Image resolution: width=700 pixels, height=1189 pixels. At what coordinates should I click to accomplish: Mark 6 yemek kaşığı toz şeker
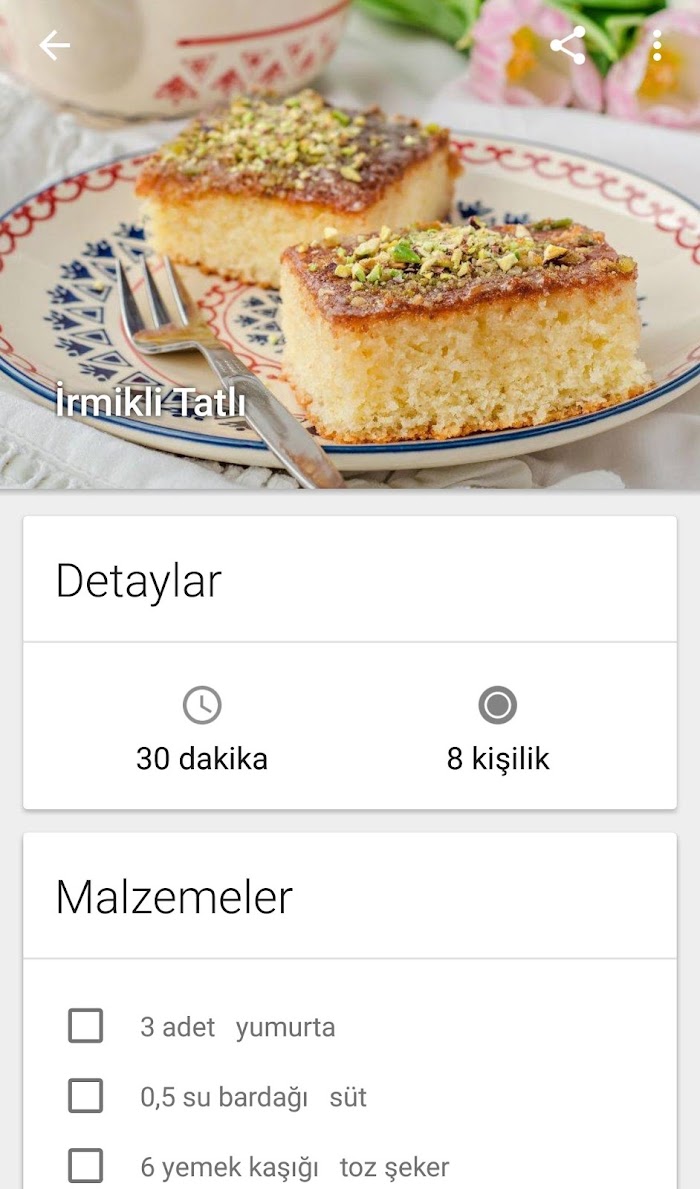pyautogui.click(x=86, y=1165)
